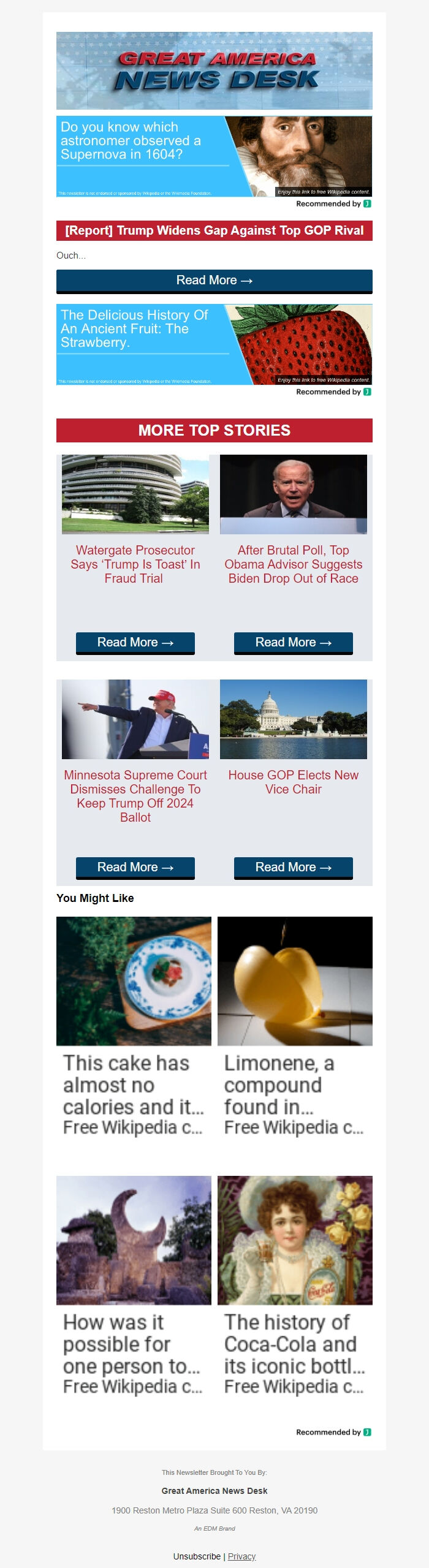The image size is (429, 1568).
Task: Open the Privacy link
Action: (241, 1556)
